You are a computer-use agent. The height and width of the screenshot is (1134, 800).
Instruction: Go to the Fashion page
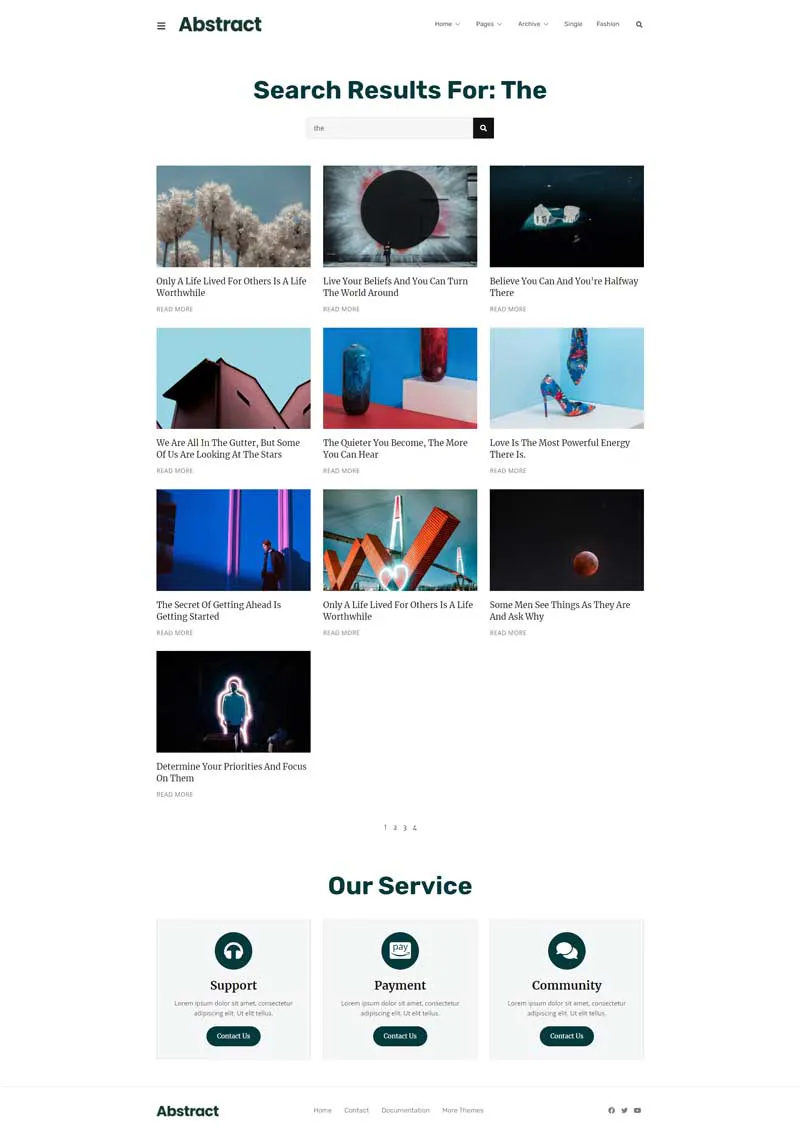click(x=607, y=24)
